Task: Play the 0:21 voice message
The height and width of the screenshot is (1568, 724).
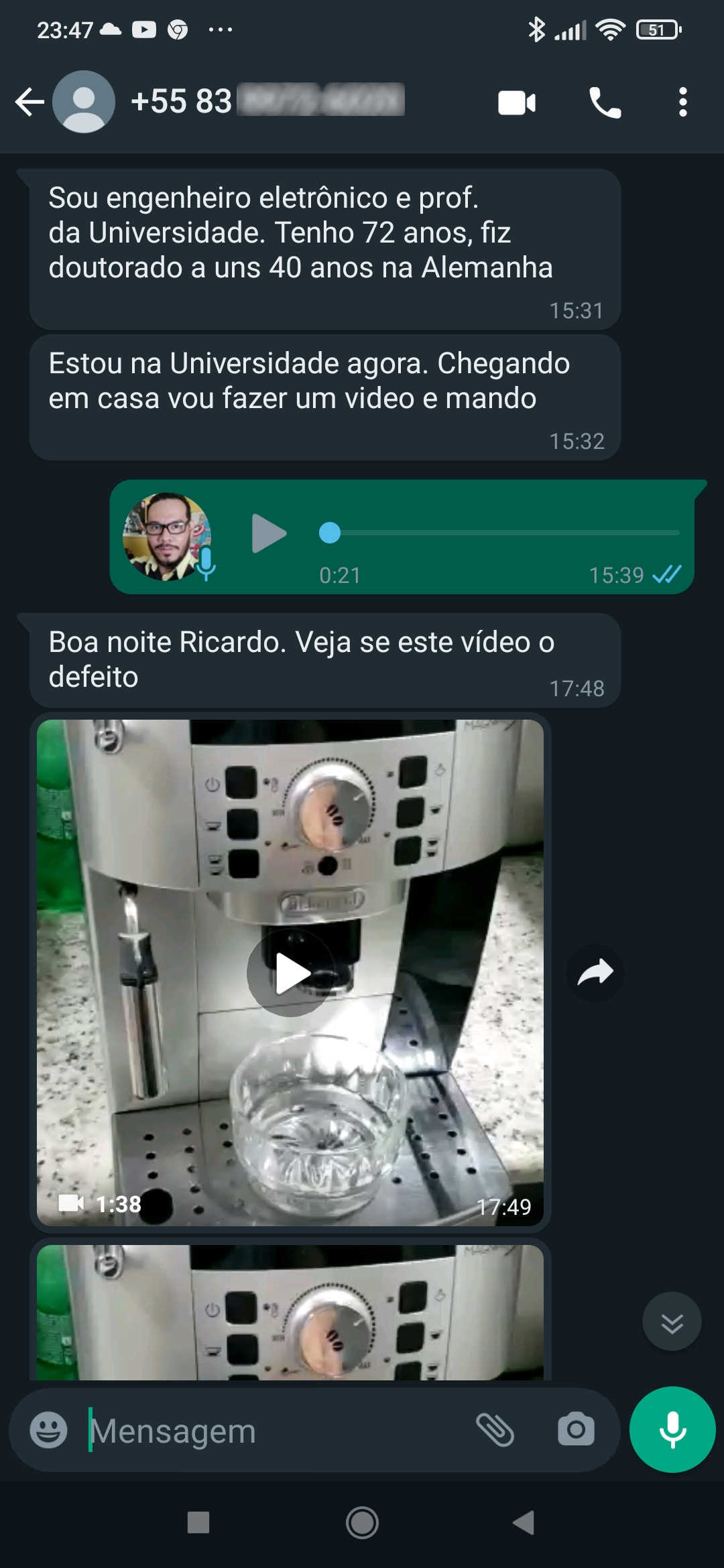Action: coord(269,533)
